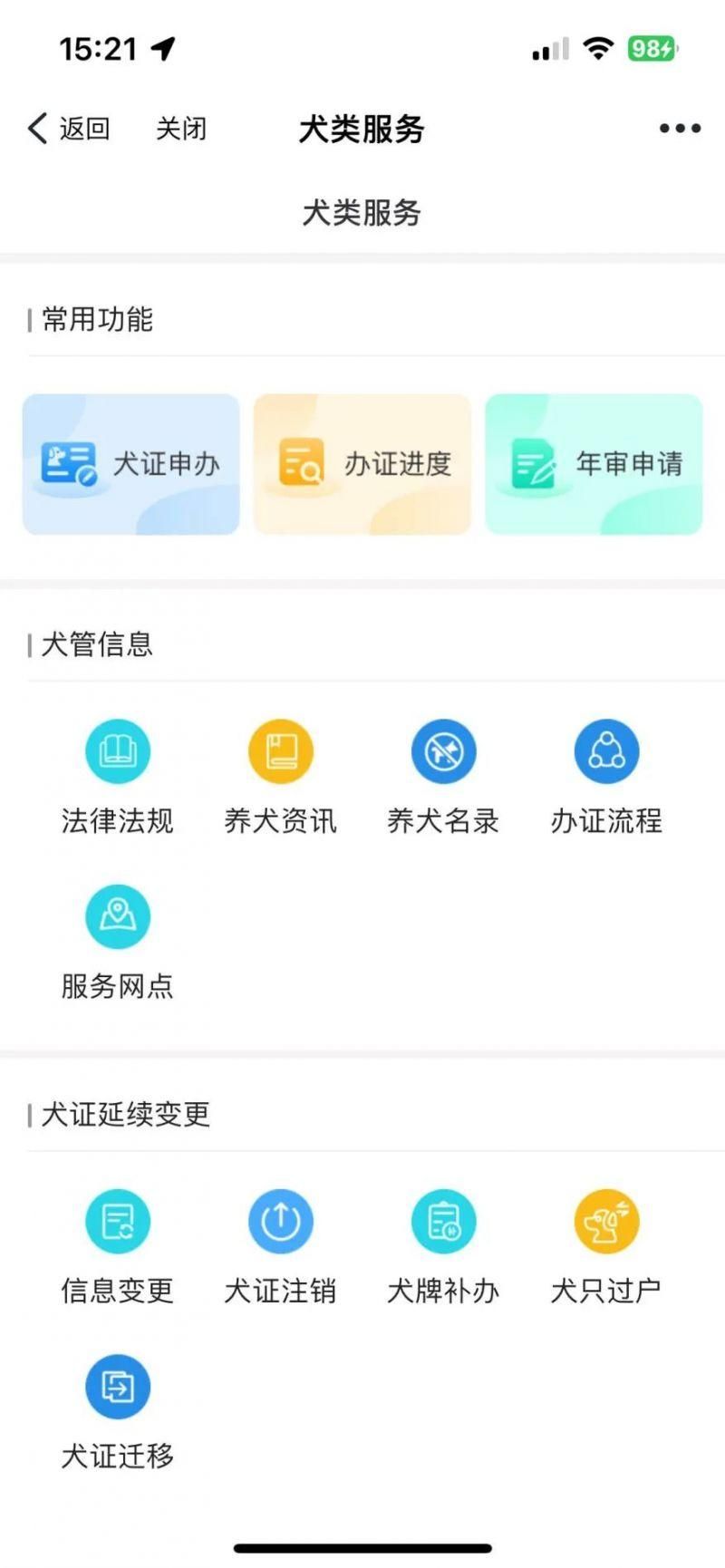Open the 犬证申办 card
Image resolution: width=725 pixels, height=1568 pixels.
(131, 464)
